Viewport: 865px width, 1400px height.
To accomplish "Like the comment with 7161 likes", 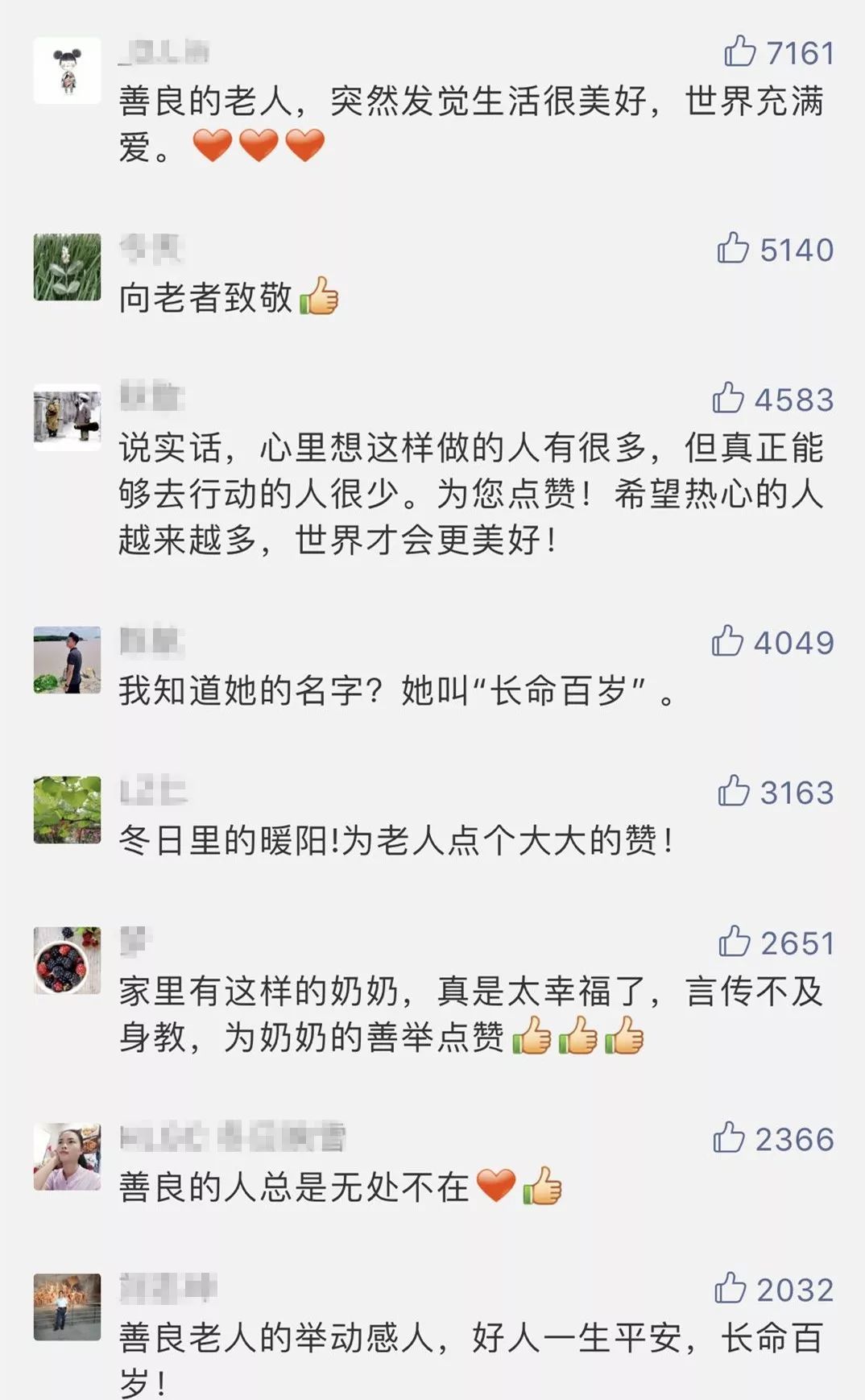I will pos(739,52).
